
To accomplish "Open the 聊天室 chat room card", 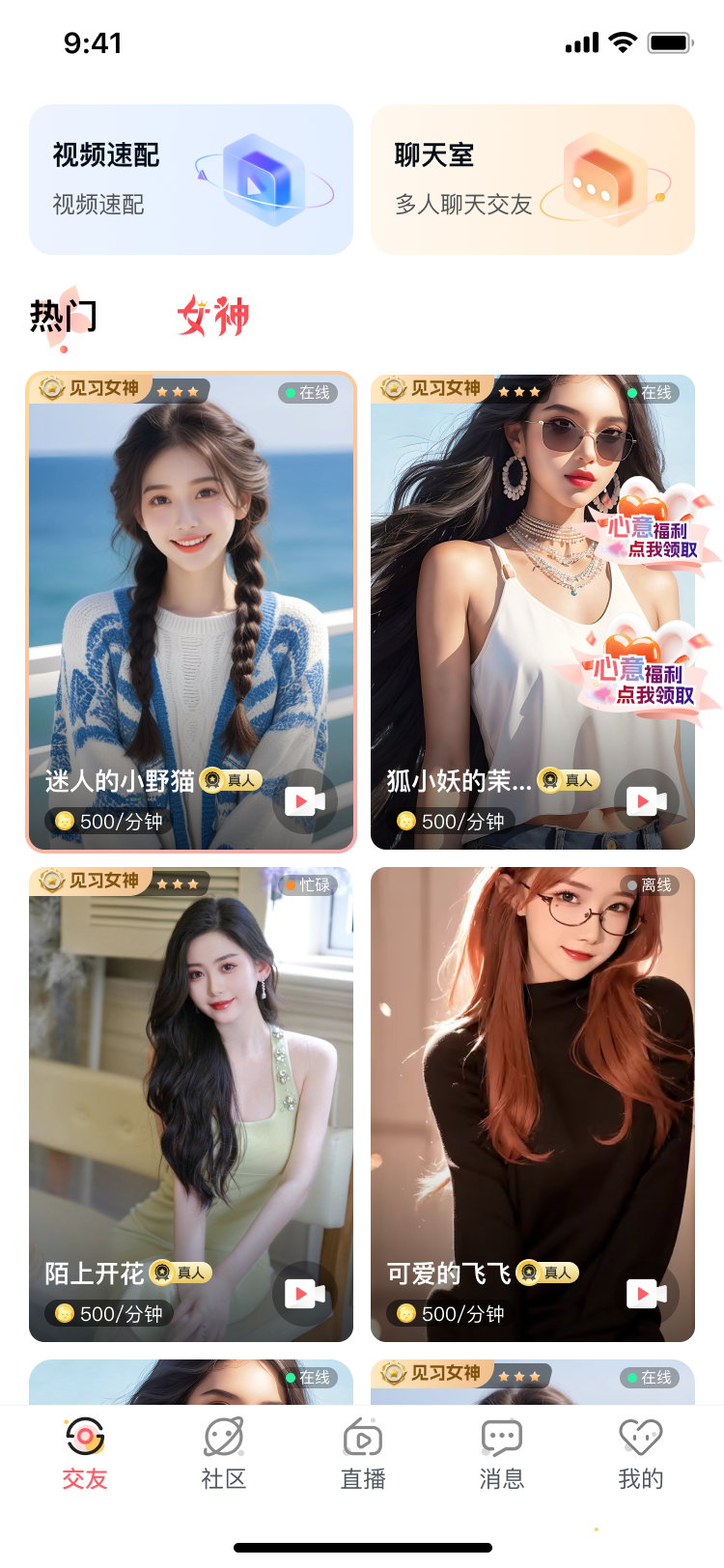I will (x=532, y=180).
